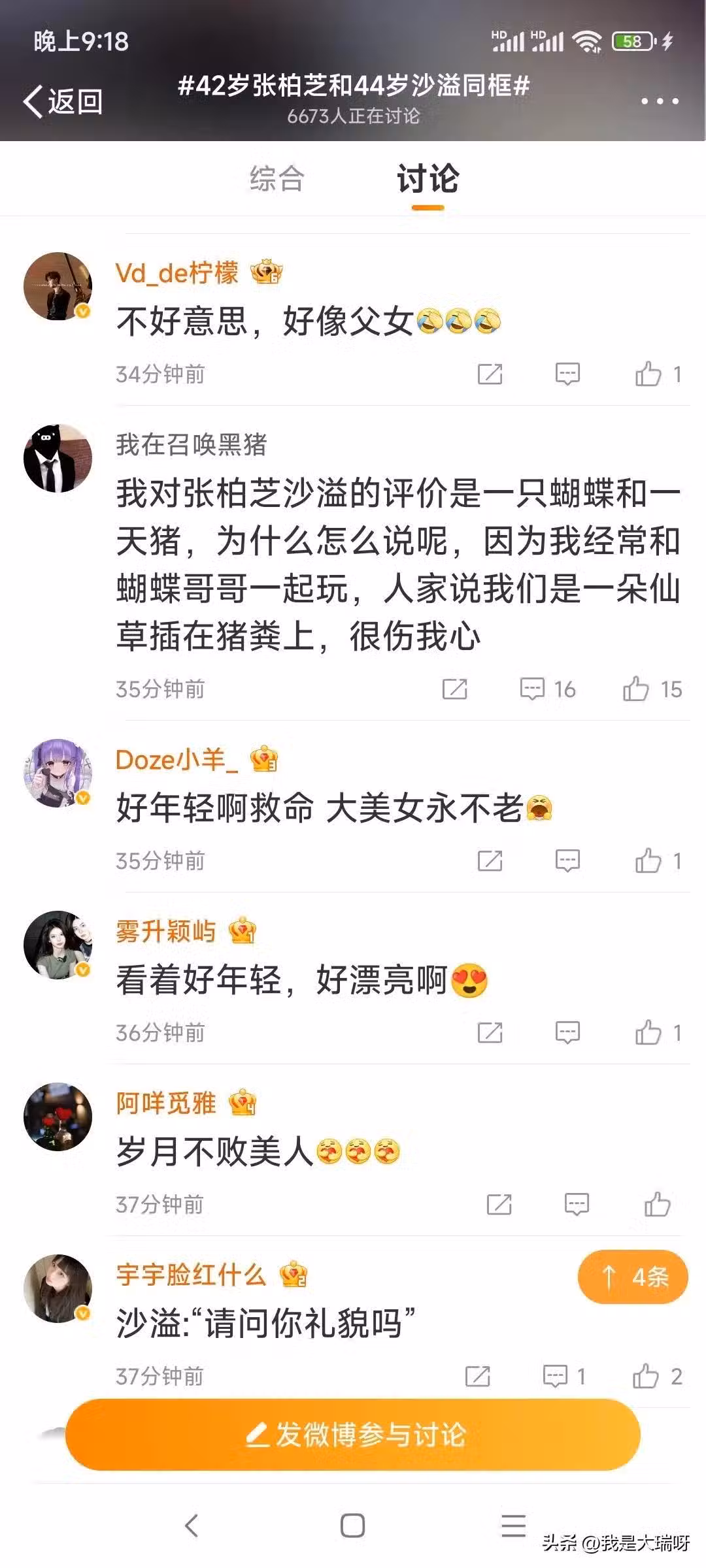Switch to the 综合 tab
This screenshot has width=706, height=1568.
[277, 179]
